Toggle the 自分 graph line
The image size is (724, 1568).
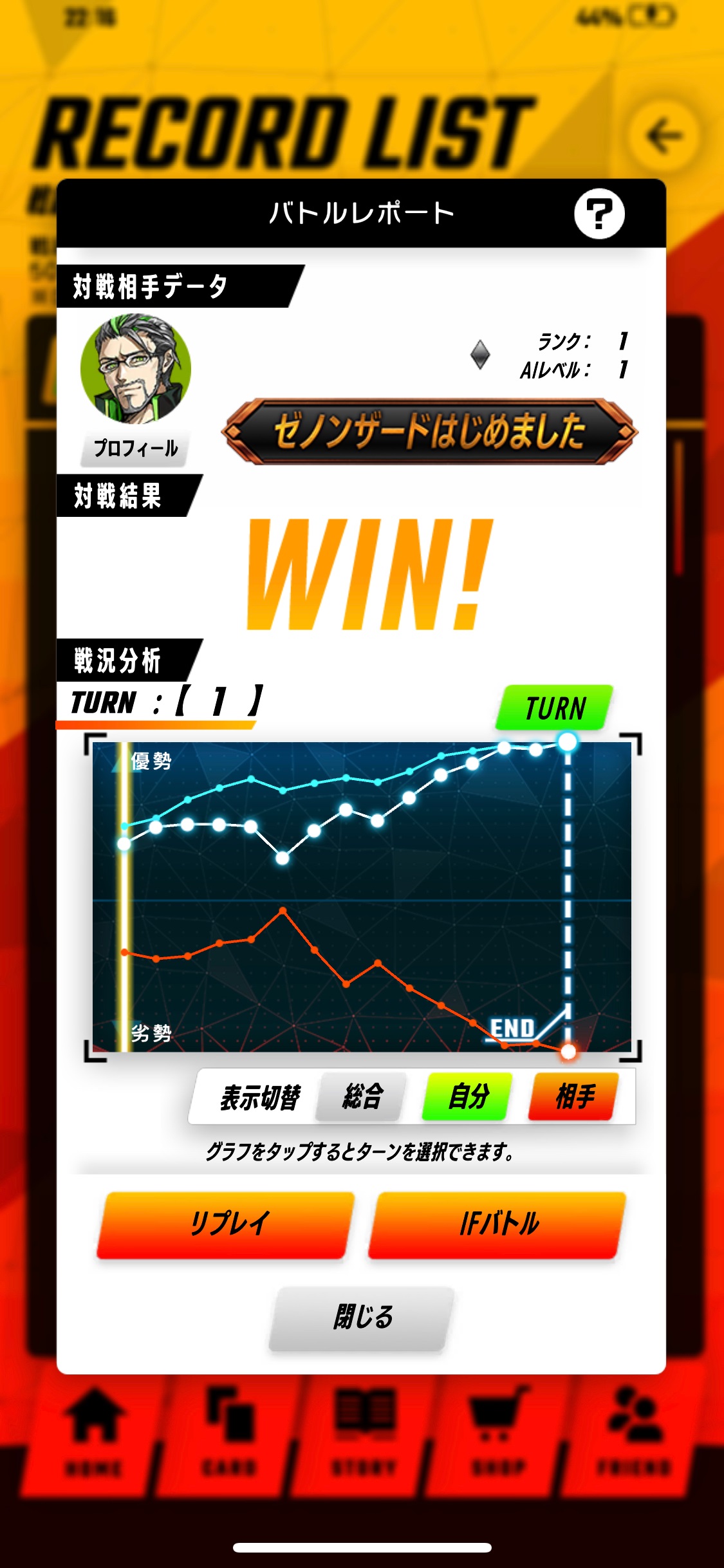point(468,1097)
